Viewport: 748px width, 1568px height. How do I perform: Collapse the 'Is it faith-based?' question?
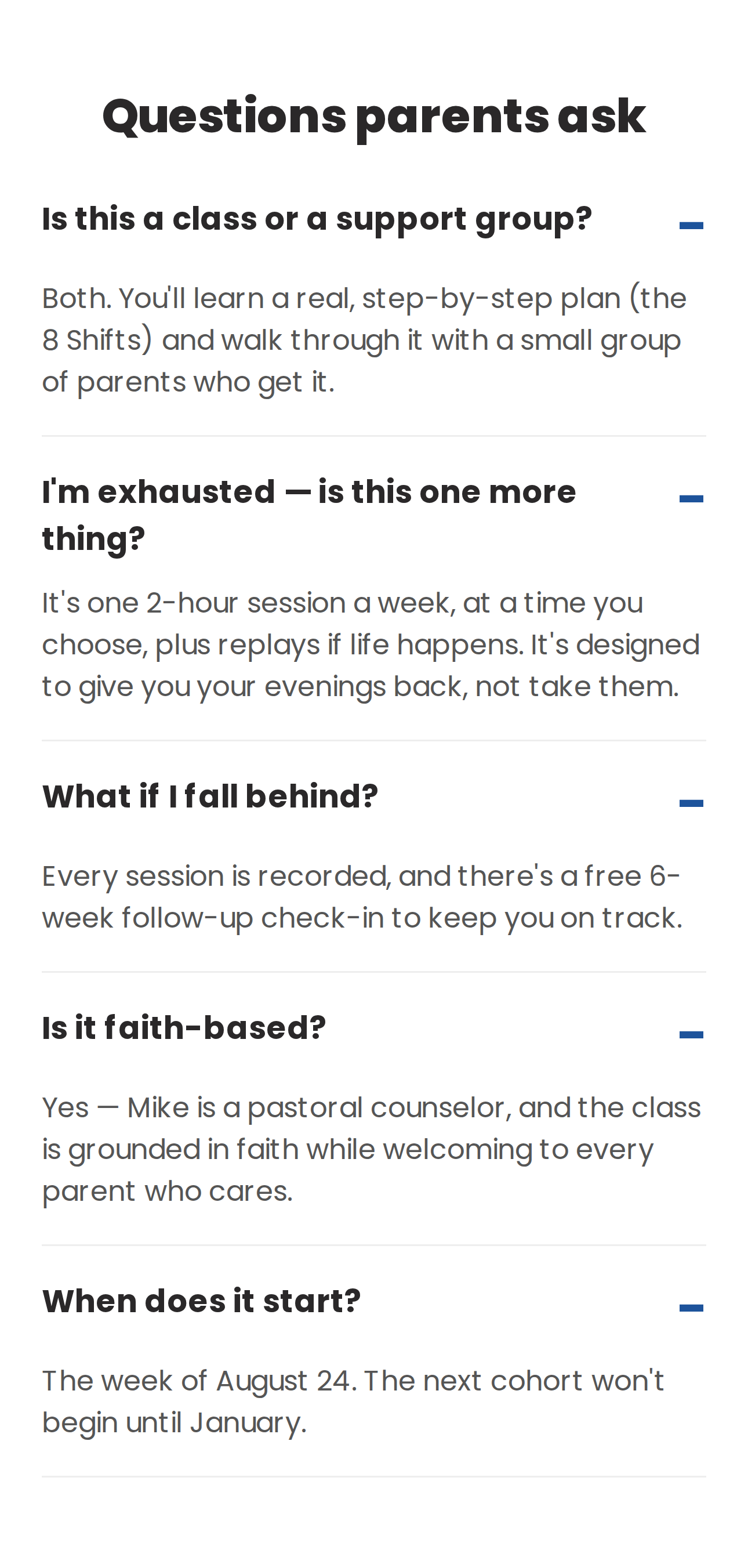pos(373,1028)
